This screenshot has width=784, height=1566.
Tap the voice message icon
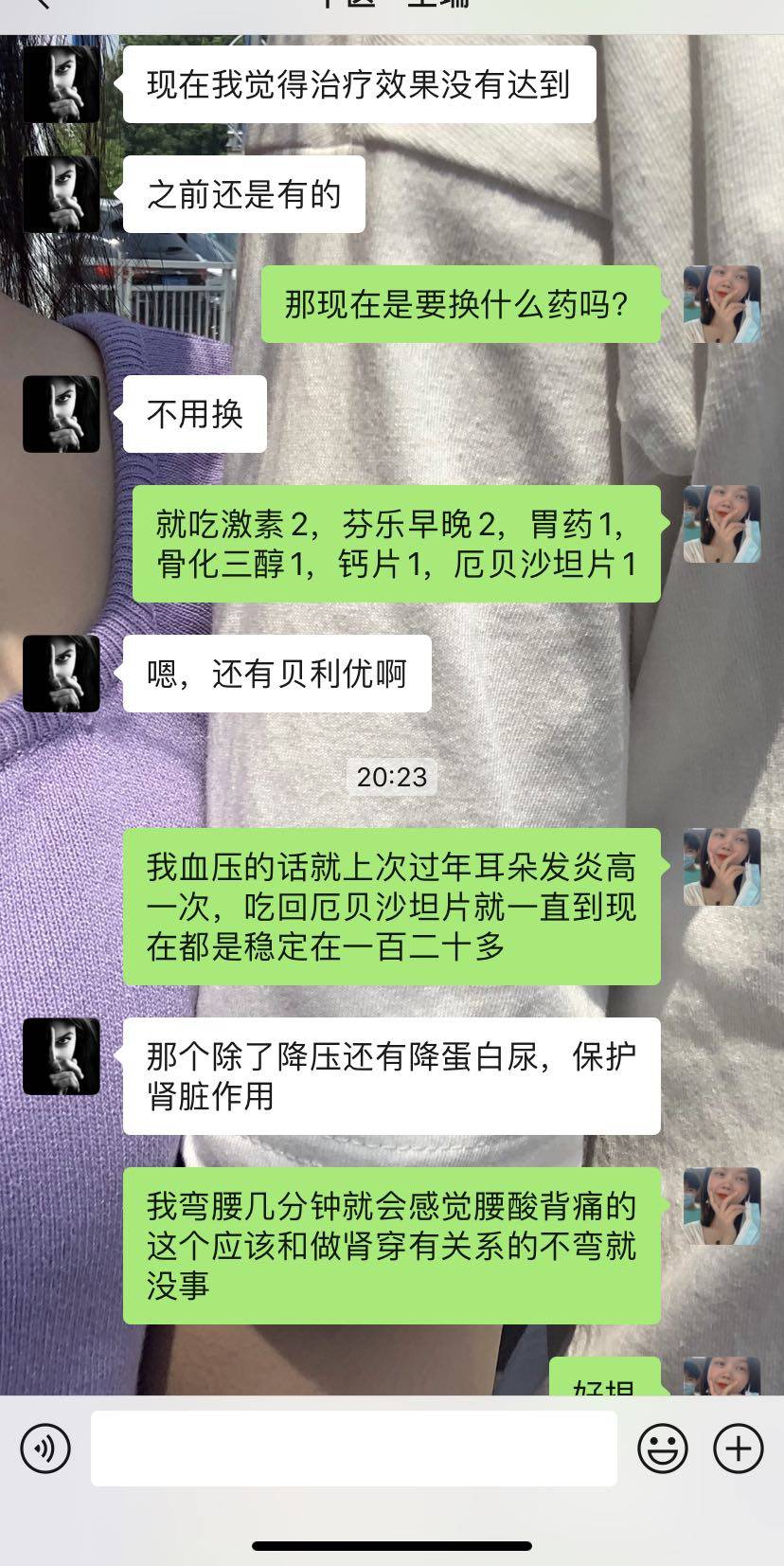coord(45,1448)
